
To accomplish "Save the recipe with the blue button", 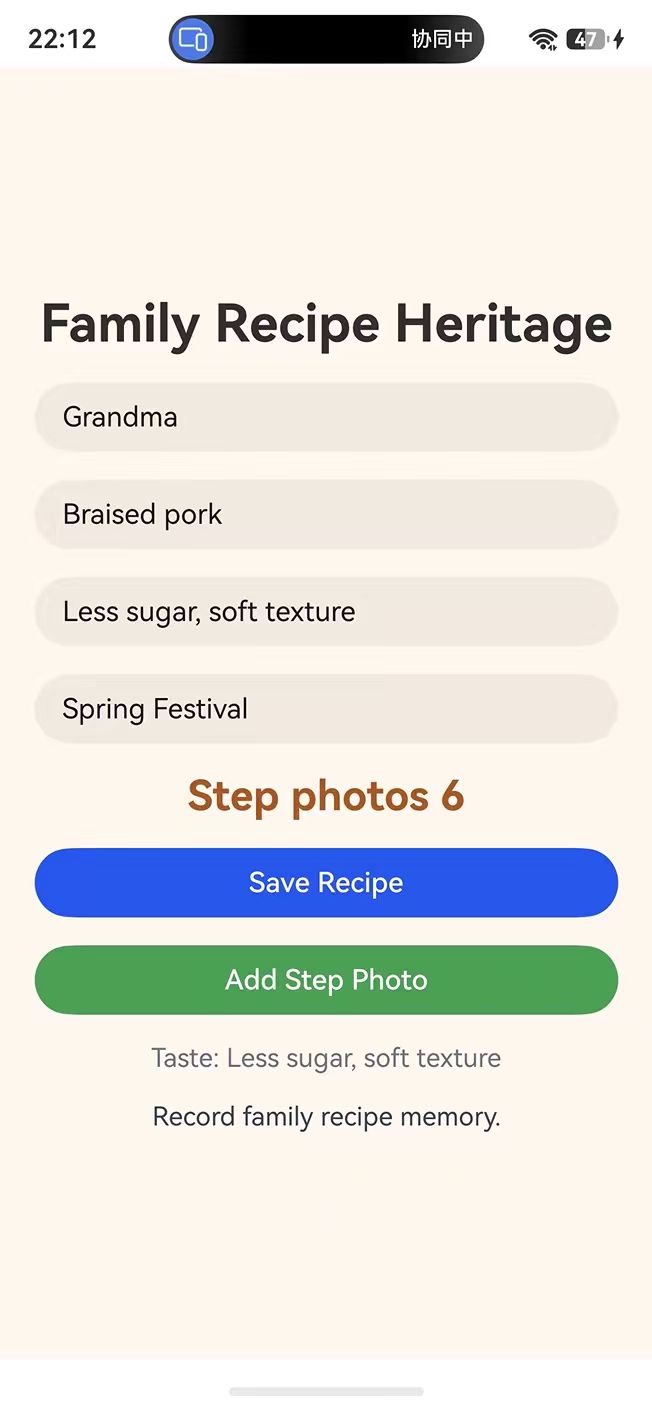I will coord(326,883).
